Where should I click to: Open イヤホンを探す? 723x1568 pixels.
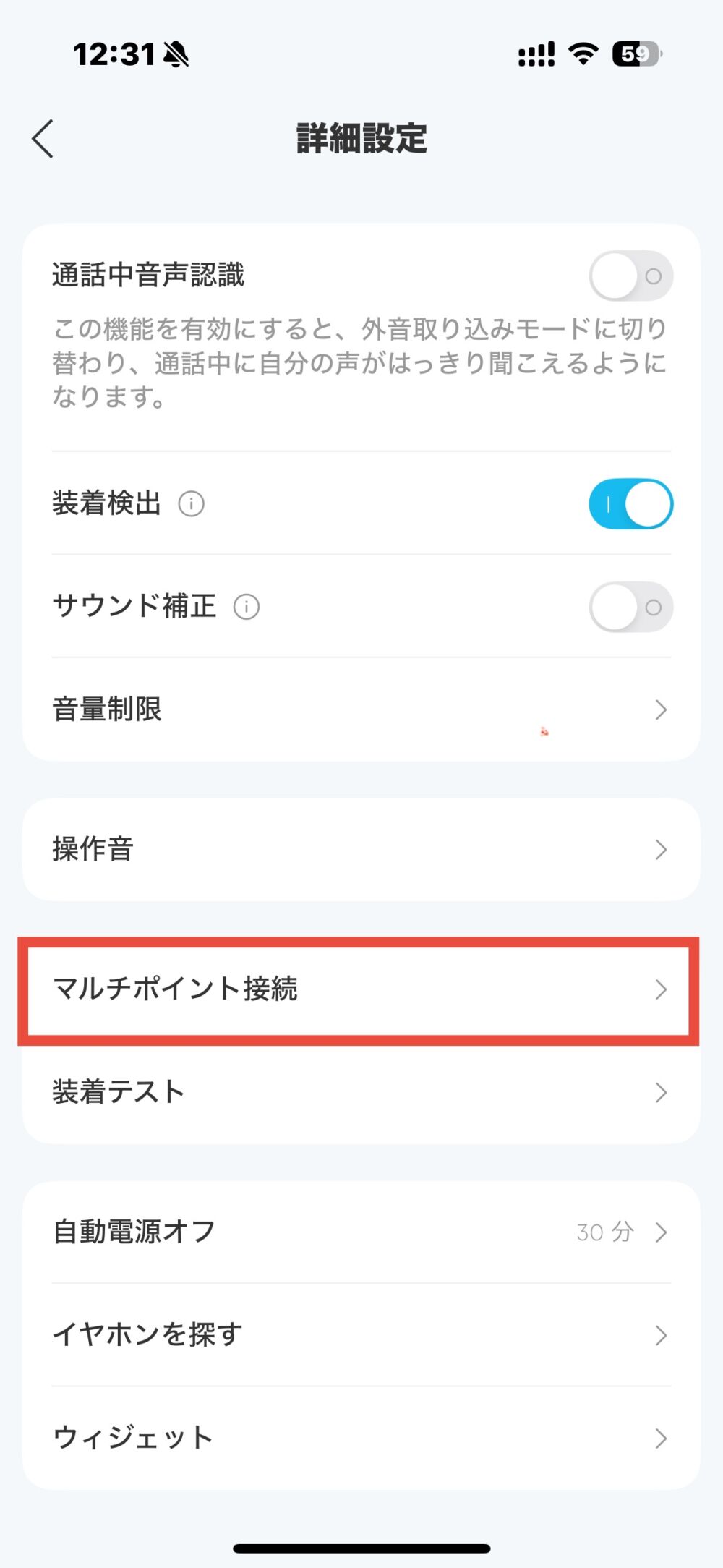(361, 1335)
